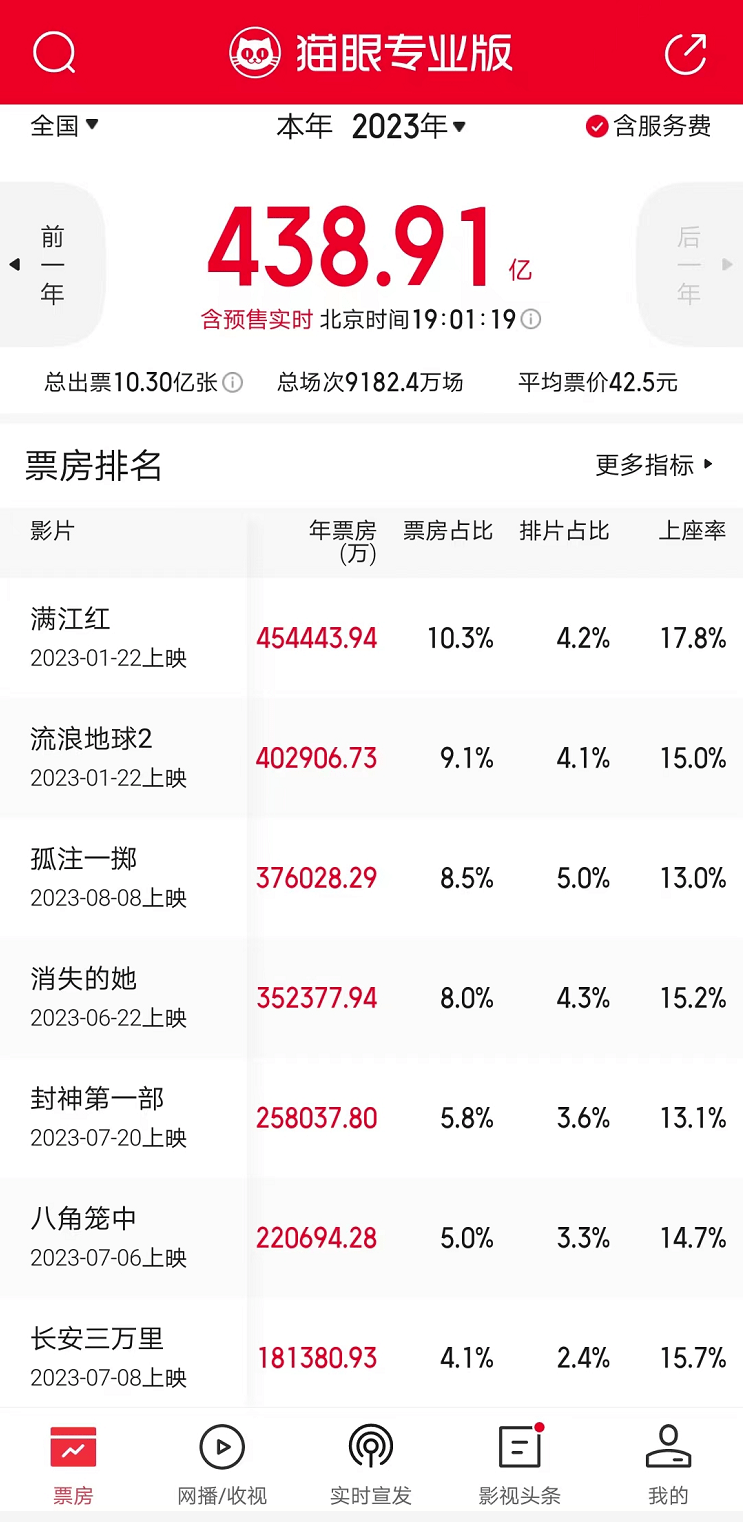Go to 前一年 box office

pyautogui.click(x=52, y=265)
